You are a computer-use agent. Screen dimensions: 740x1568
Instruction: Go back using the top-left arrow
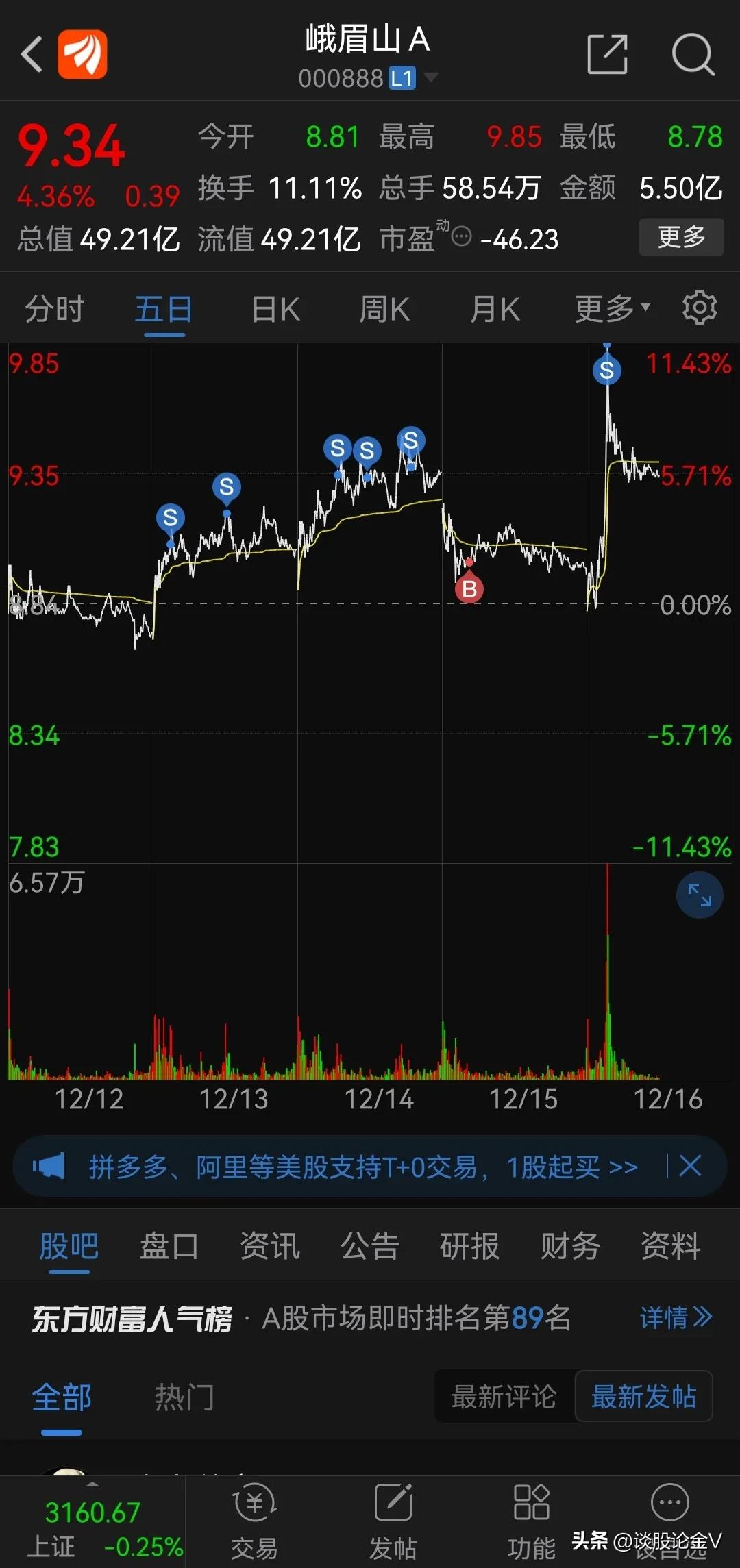pos(32,54)
